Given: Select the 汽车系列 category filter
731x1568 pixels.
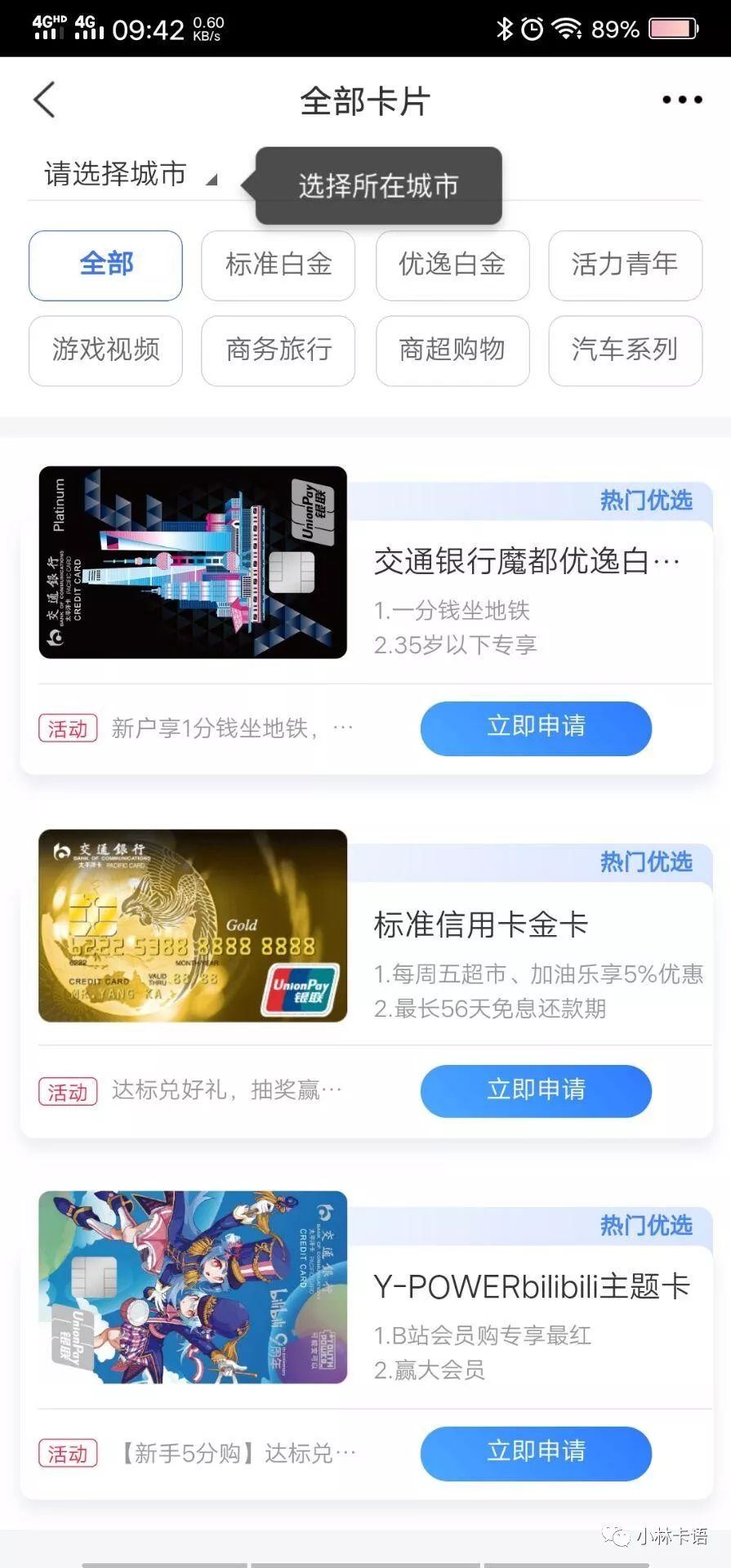Looking at the screenshot, I should click(625, 350).
